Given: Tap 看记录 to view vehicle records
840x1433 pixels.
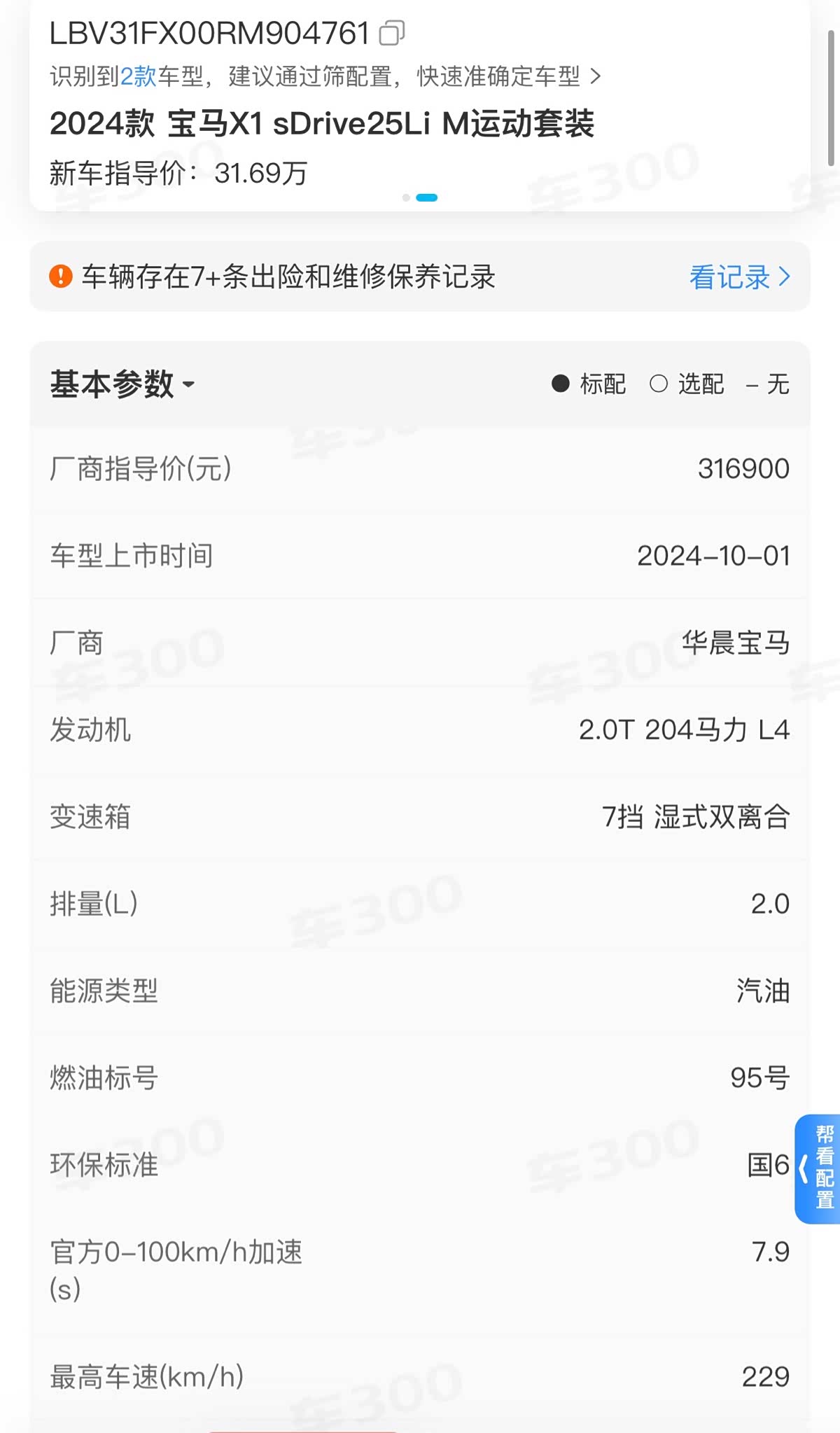Looking at the screenshot, I should [740, 277].
